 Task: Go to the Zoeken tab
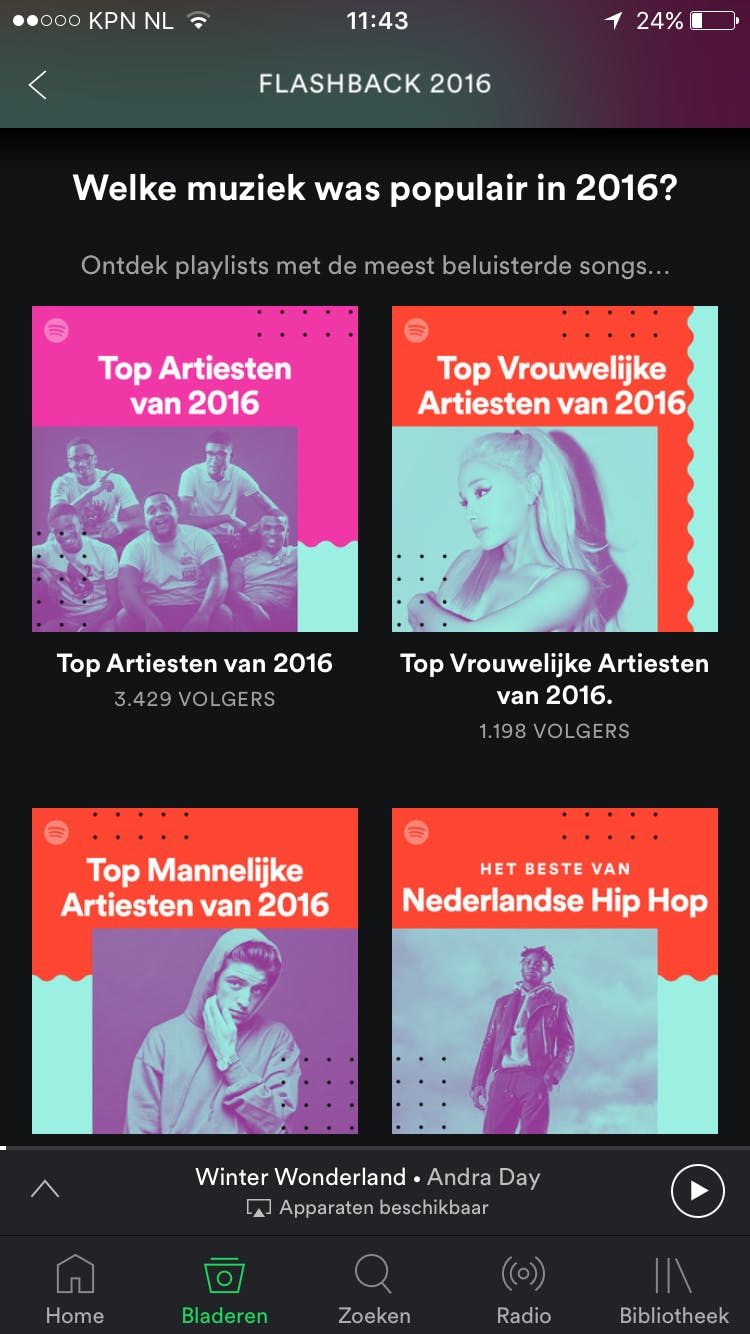point(374,1289)
